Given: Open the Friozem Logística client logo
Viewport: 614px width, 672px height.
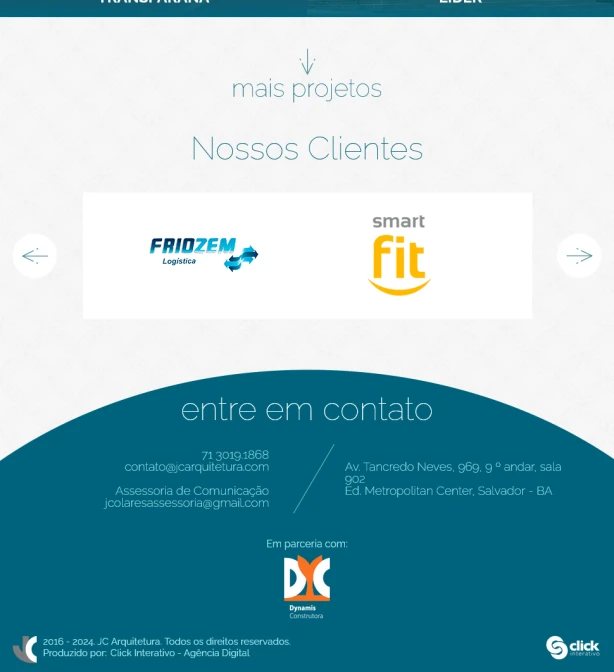Looking at the screenshot, I should pos(204,254).
